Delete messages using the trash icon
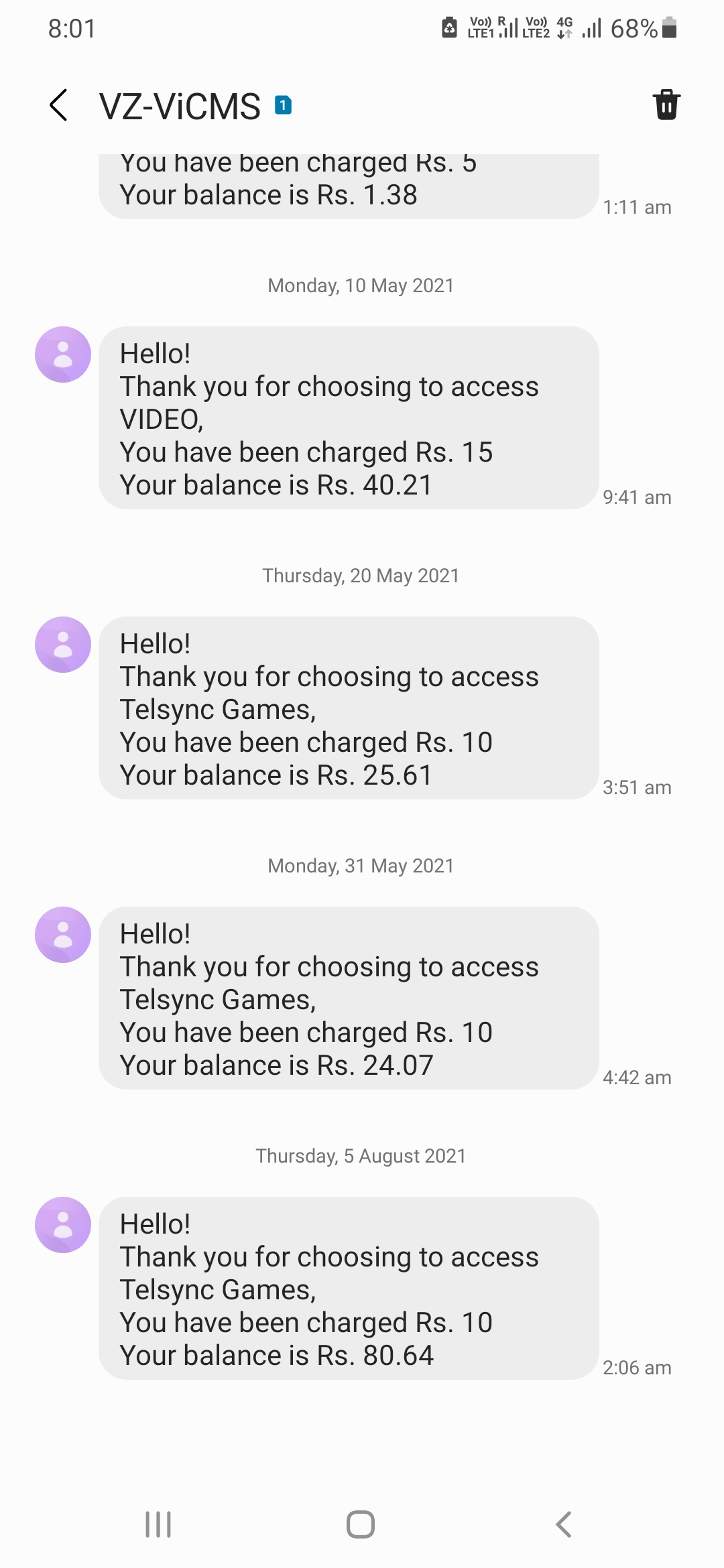This screenshot has width=724, height=1568. pos(666,105)
